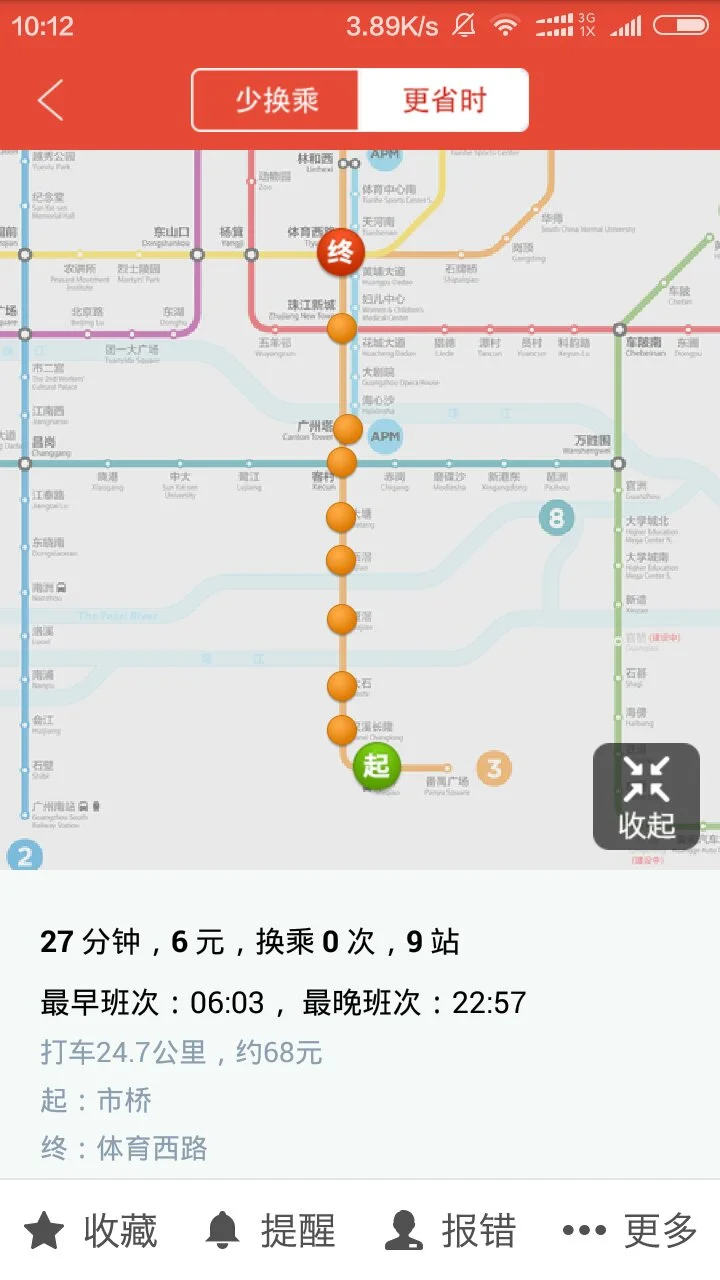Select the 更省时 route option
Viewport: 720px width, 1280px height.
[443, 99]
